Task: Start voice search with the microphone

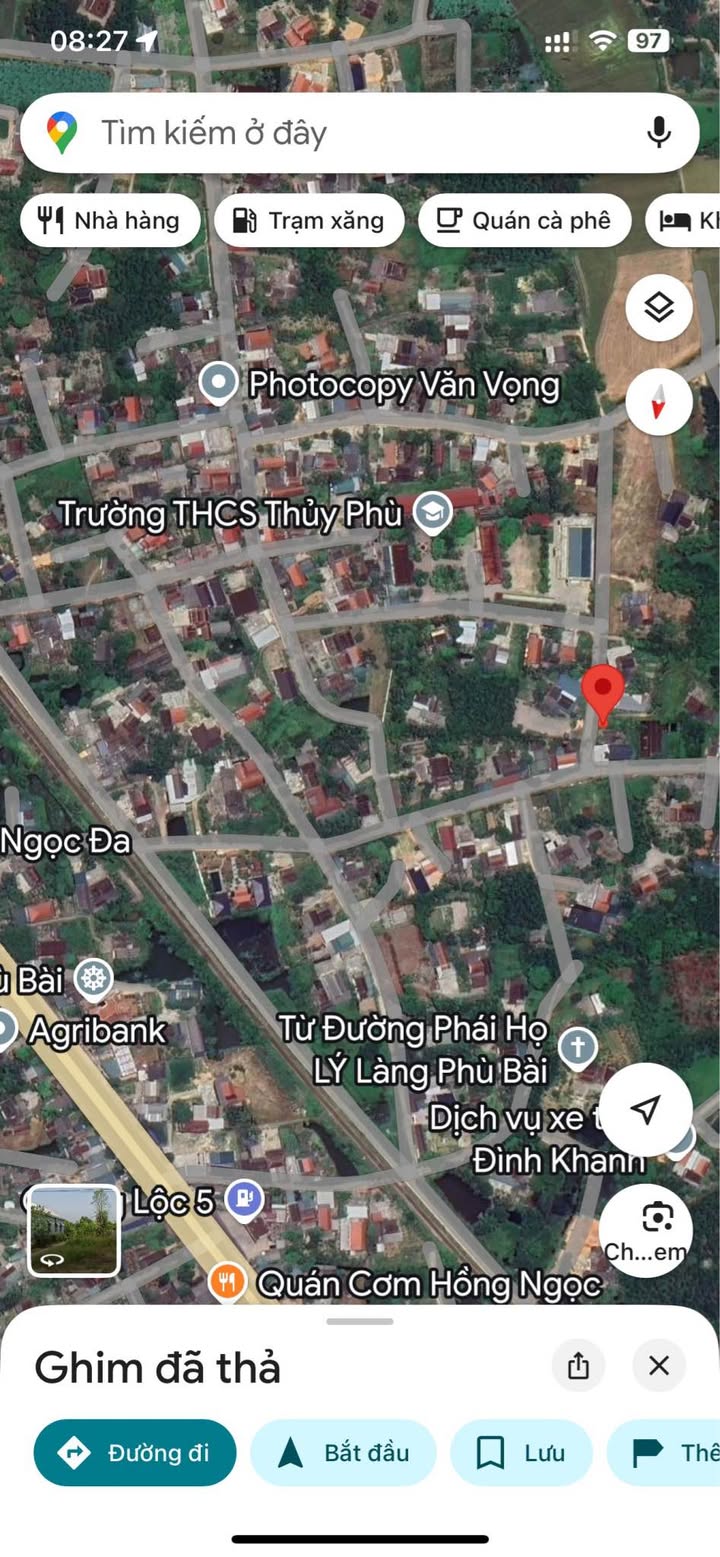Action: tap(658, 133)
